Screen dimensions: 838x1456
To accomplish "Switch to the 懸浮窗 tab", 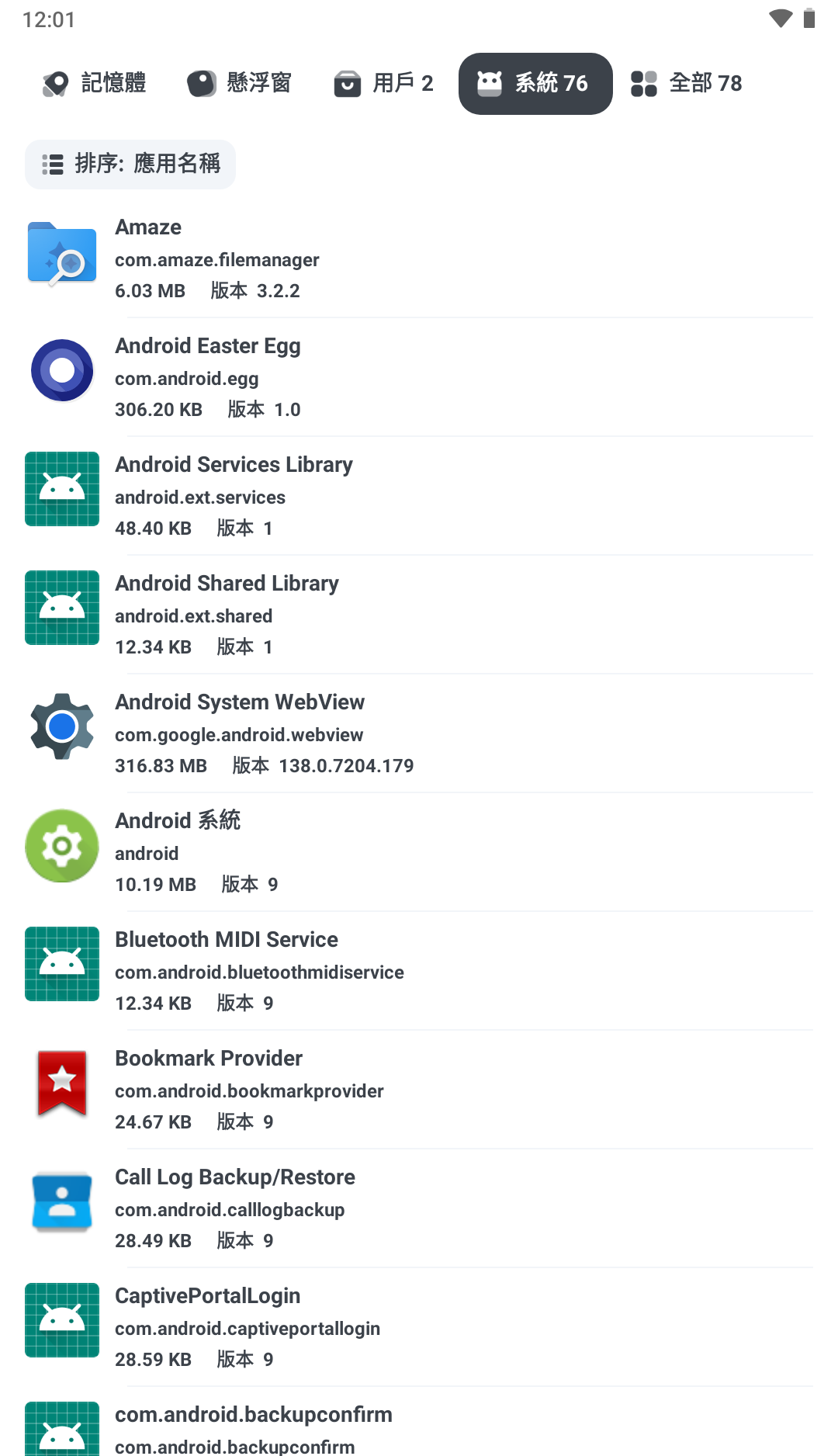I will coord(240,83).
